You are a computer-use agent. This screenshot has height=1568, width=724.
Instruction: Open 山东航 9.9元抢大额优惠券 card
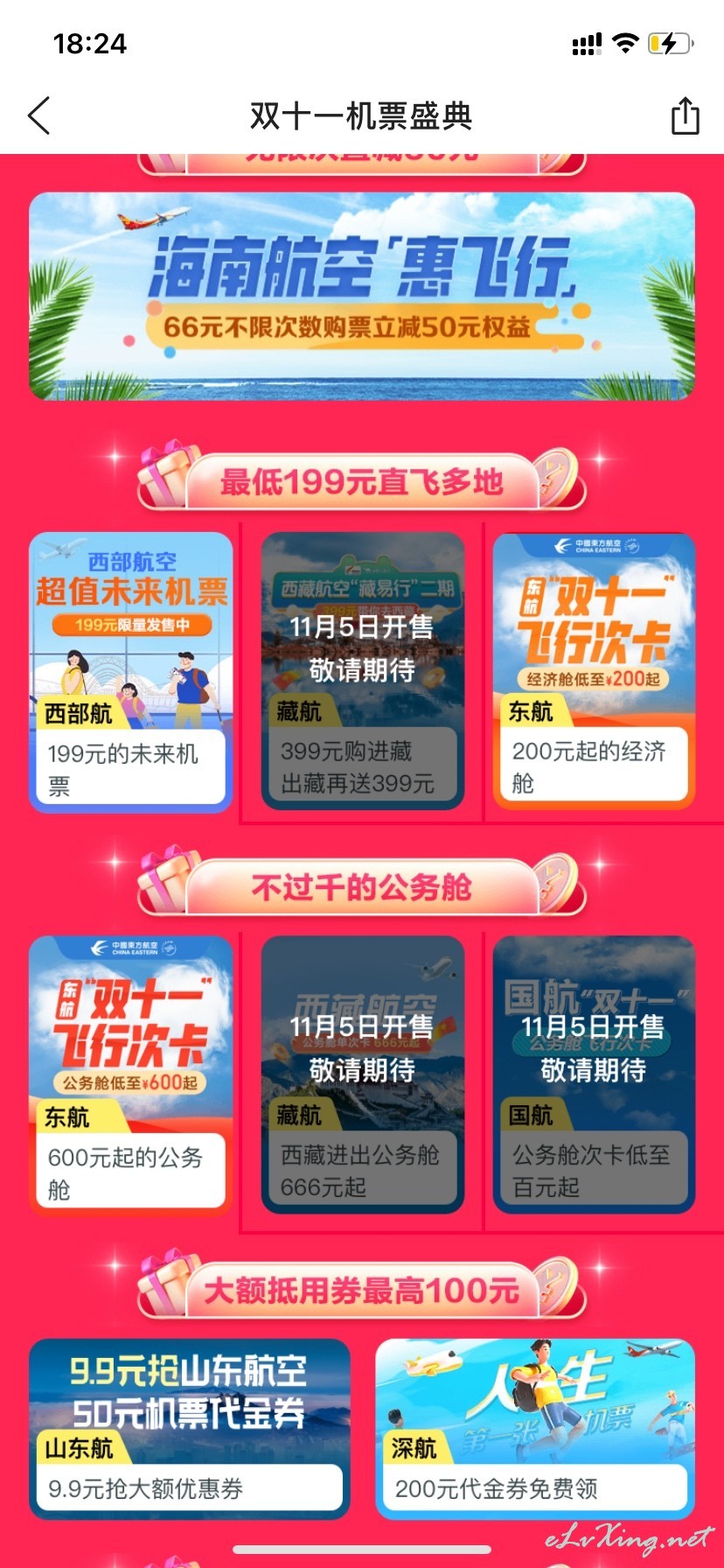pyautogui.click(x=190, y=1429)
